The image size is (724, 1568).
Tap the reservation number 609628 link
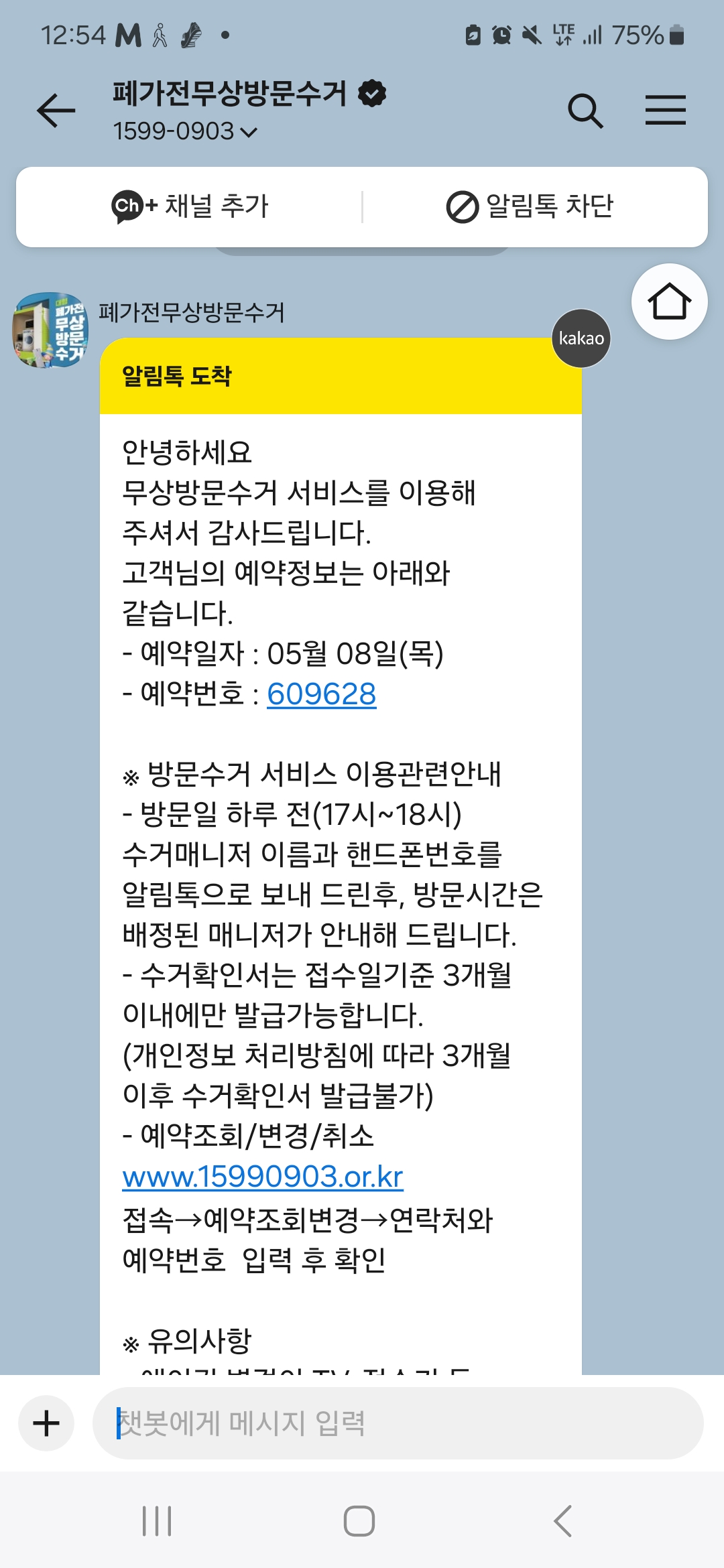321,694
